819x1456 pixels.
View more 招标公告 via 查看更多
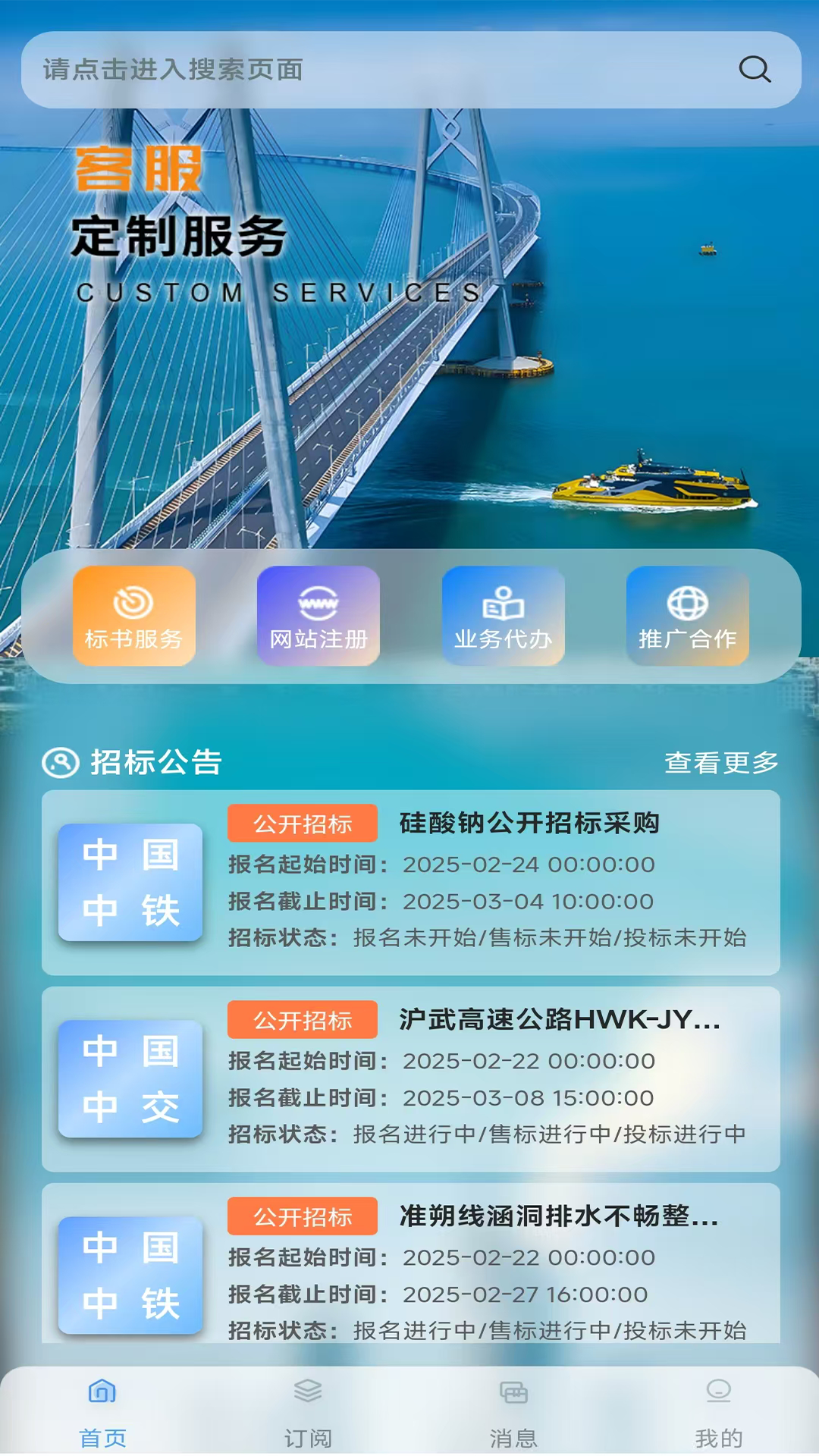(721, 762)
